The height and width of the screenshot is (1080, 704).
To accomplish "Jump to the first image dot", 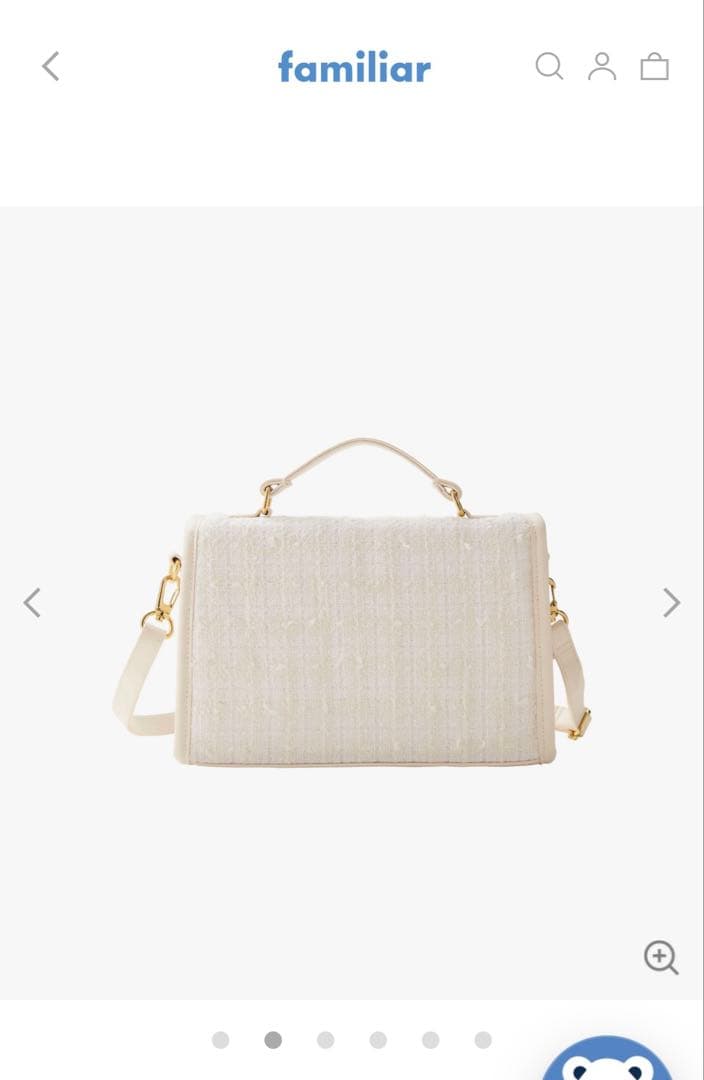I will (220, 1040).
